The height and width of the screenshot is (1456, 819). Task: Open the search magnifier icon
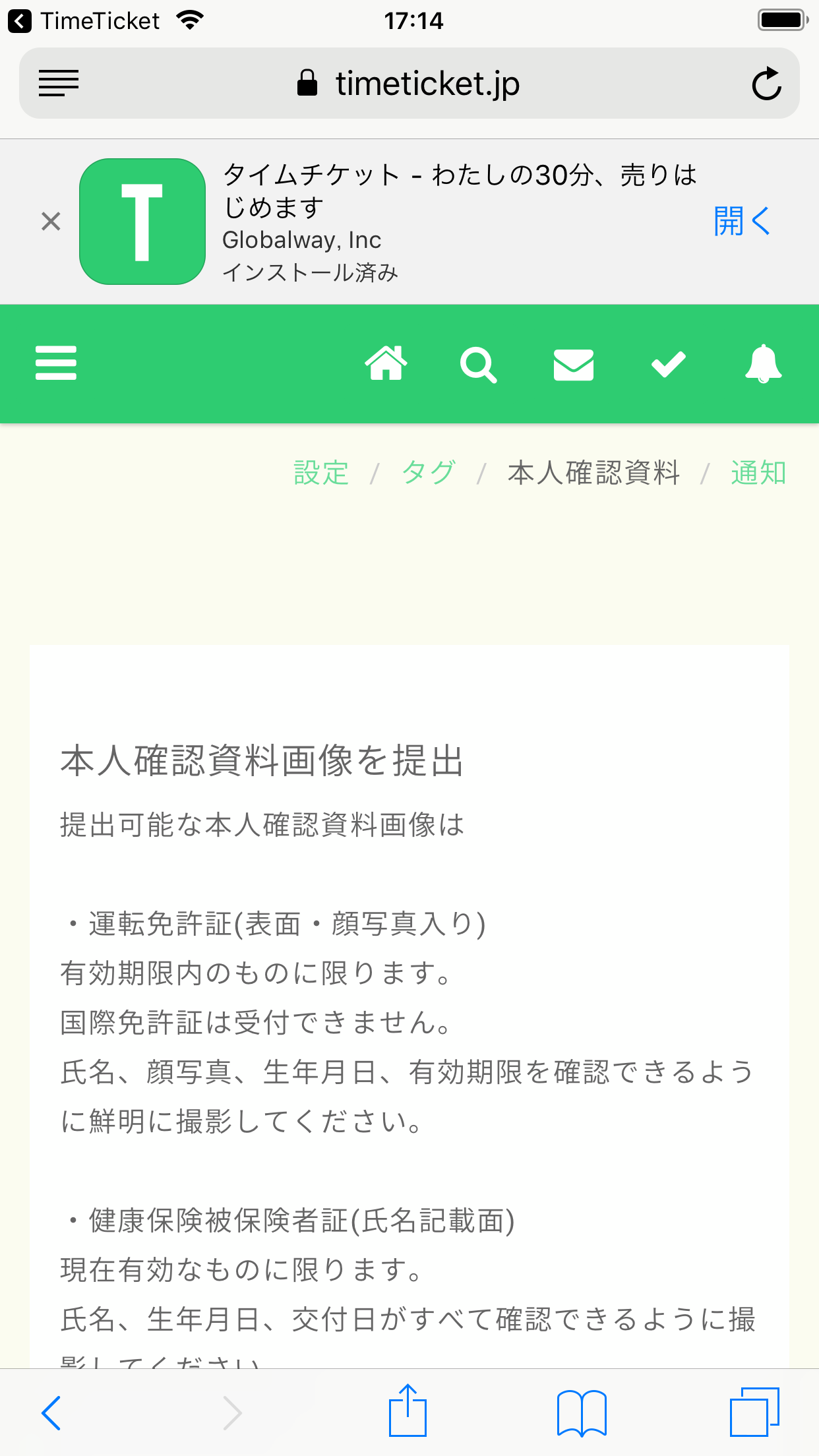[478, 365]
